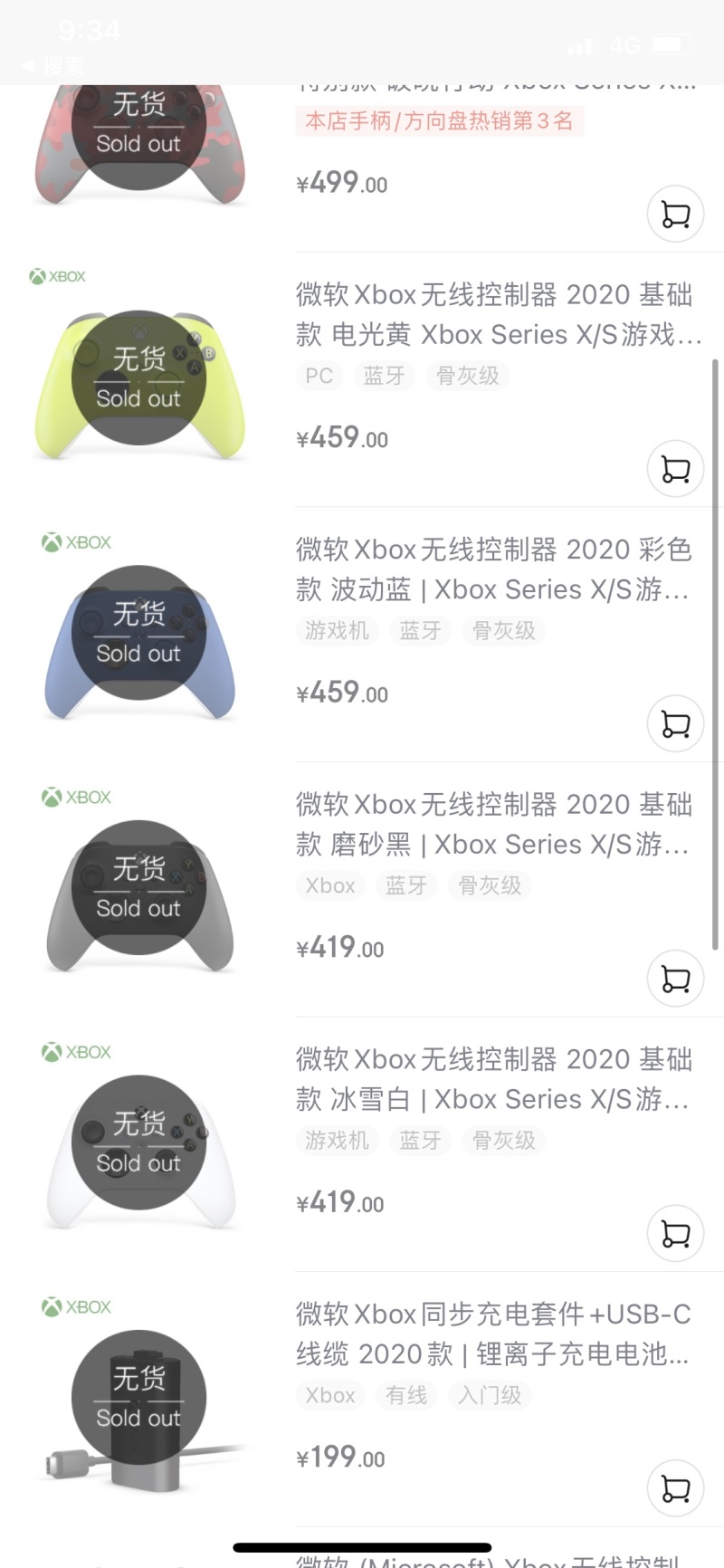Add 磨砂黑 controller to cart
The width and height of the screenshot is (724, 1568).
point(675,979)
